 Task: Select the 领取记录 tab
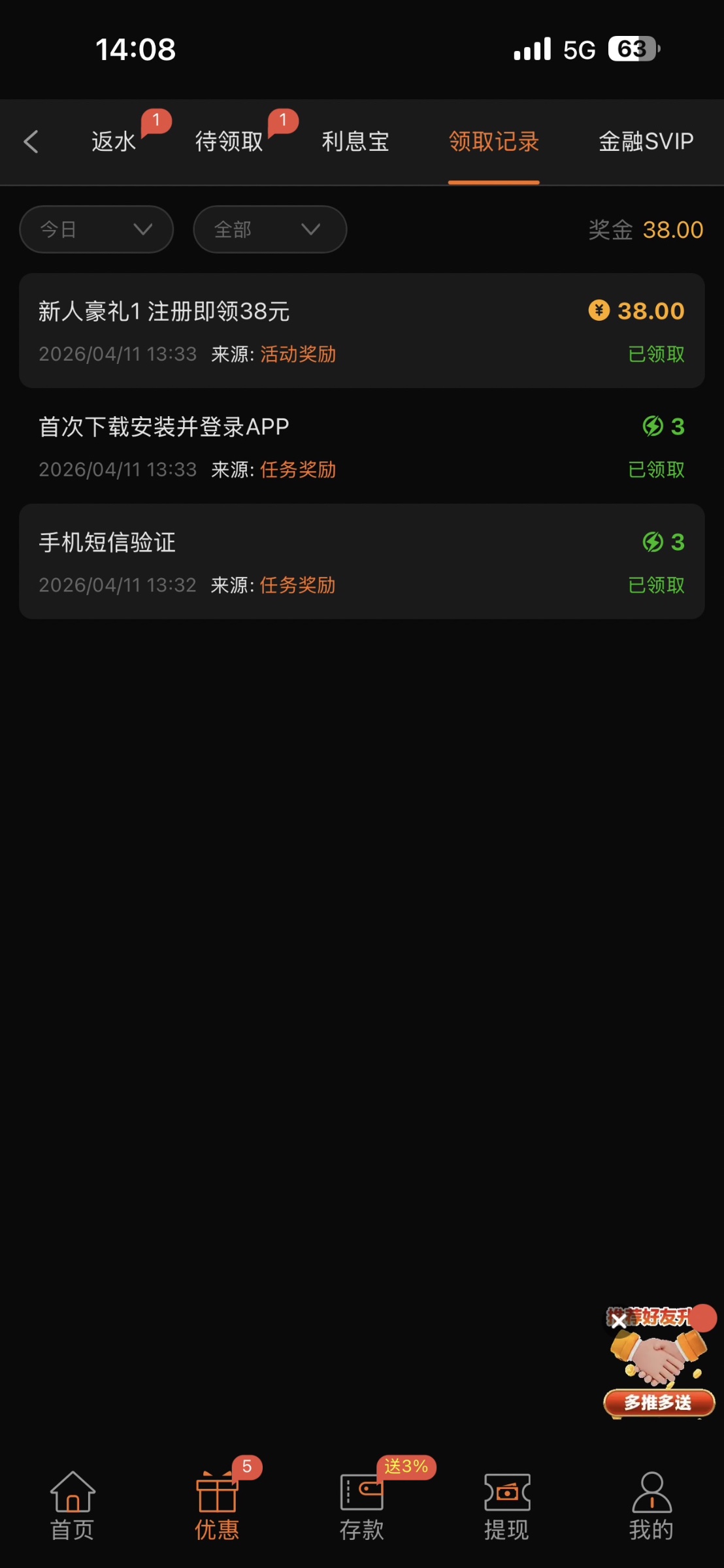coord(494,141)
